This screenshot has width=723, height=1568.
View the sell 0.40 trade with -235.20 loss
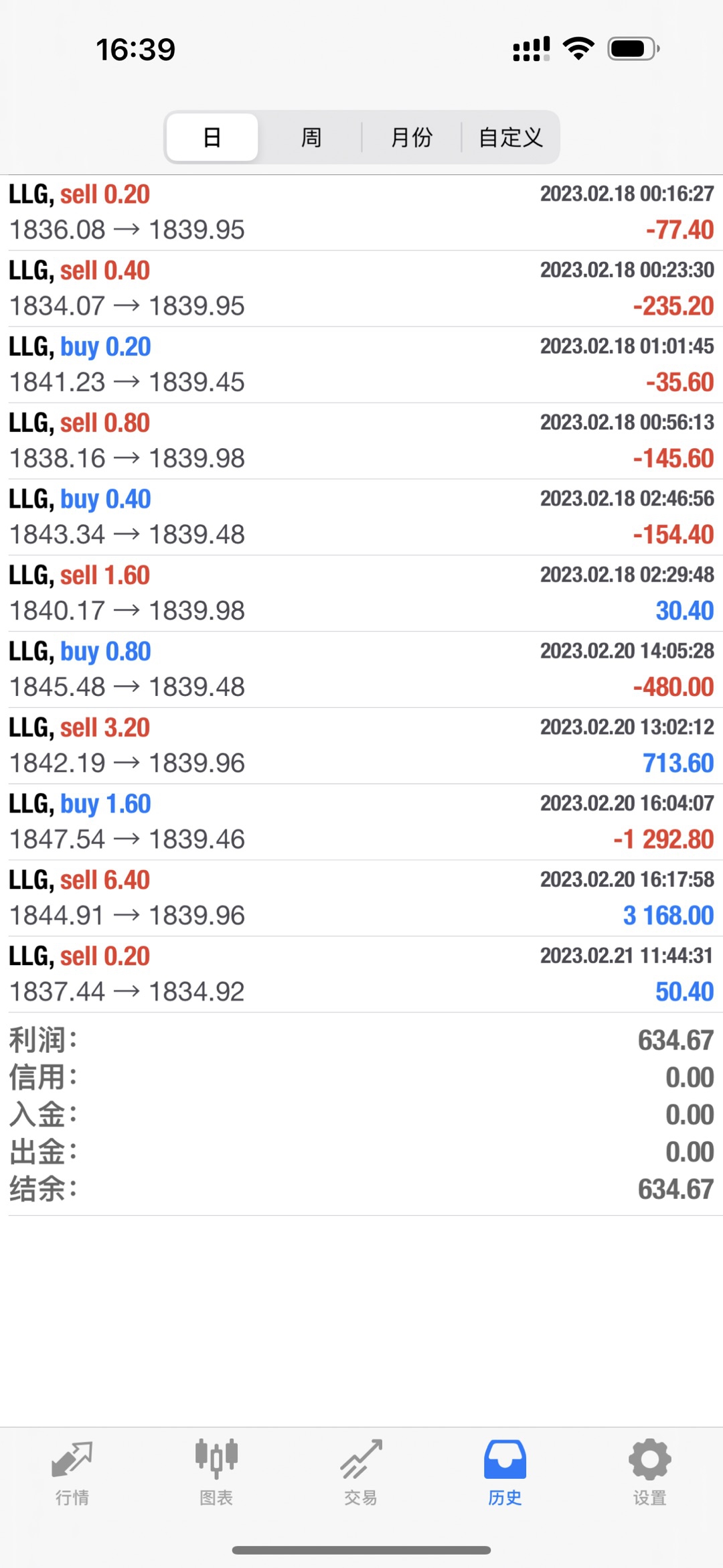(361, 289)
